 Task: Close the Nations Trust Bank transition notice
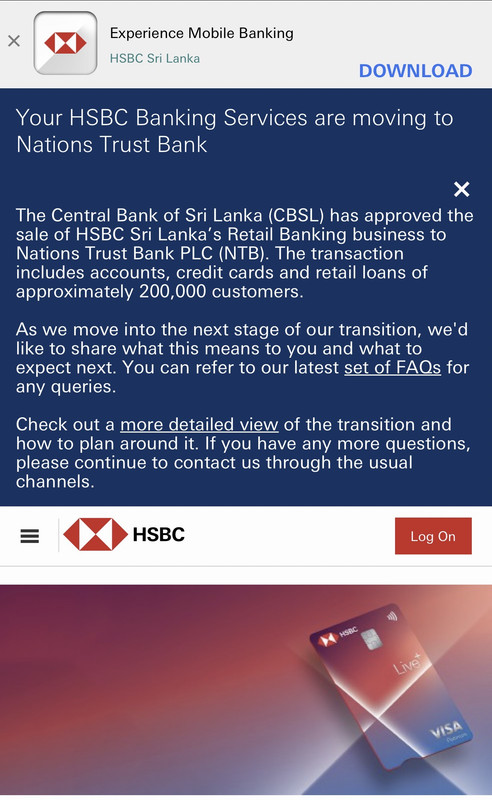(461, 189)
